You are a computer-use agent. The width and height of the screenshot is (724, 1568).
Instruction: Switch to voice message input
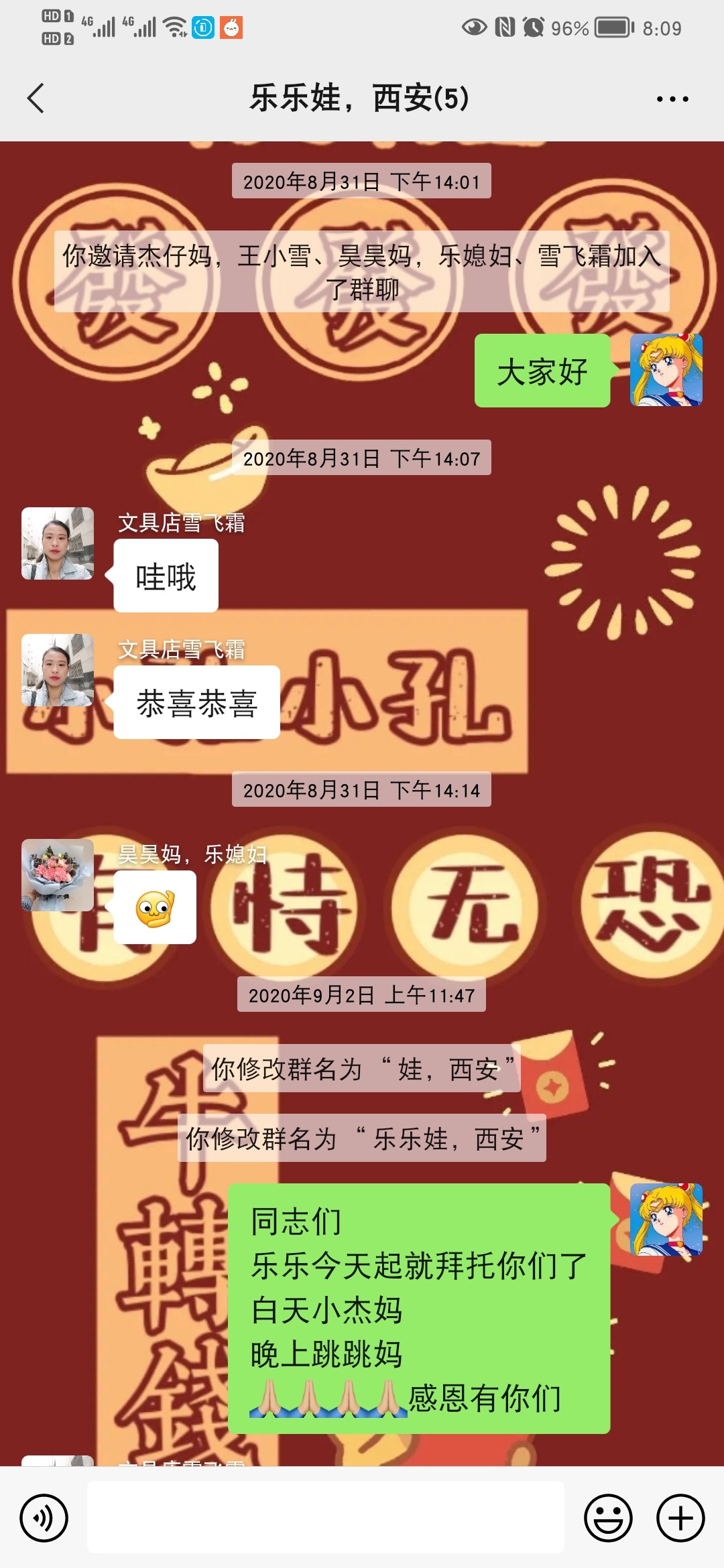click(44, 1518)
